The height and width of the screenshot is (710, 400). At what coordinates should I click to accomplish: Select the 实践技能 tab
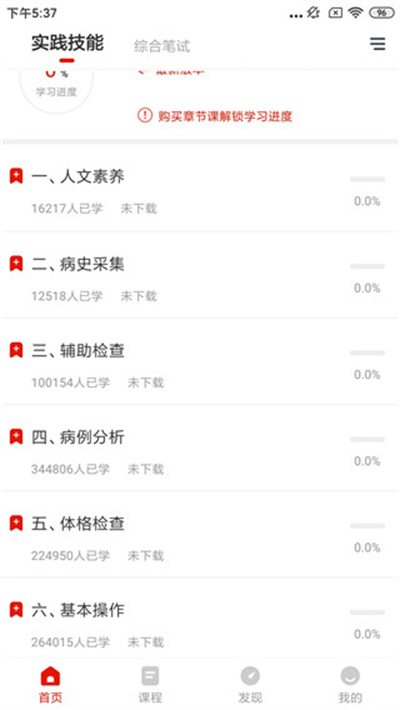click(67, 43)
